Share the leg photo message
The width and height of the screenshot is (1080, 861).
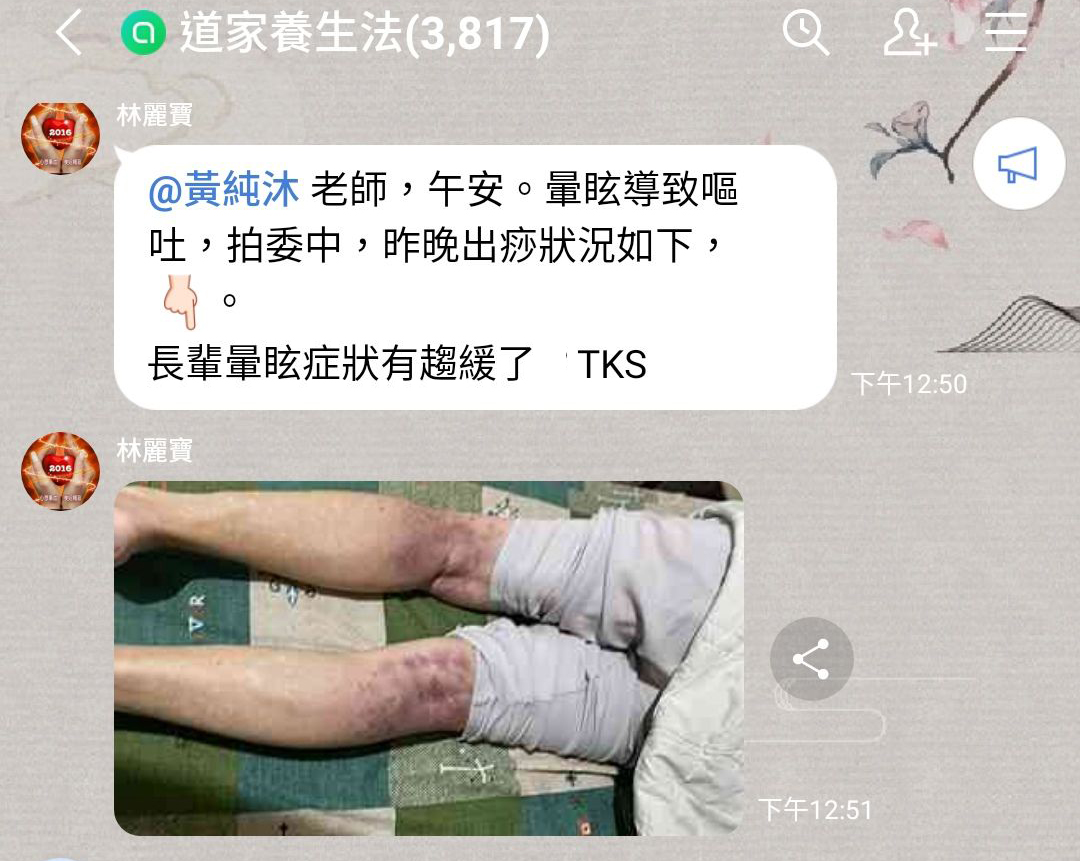coord(811,659)
